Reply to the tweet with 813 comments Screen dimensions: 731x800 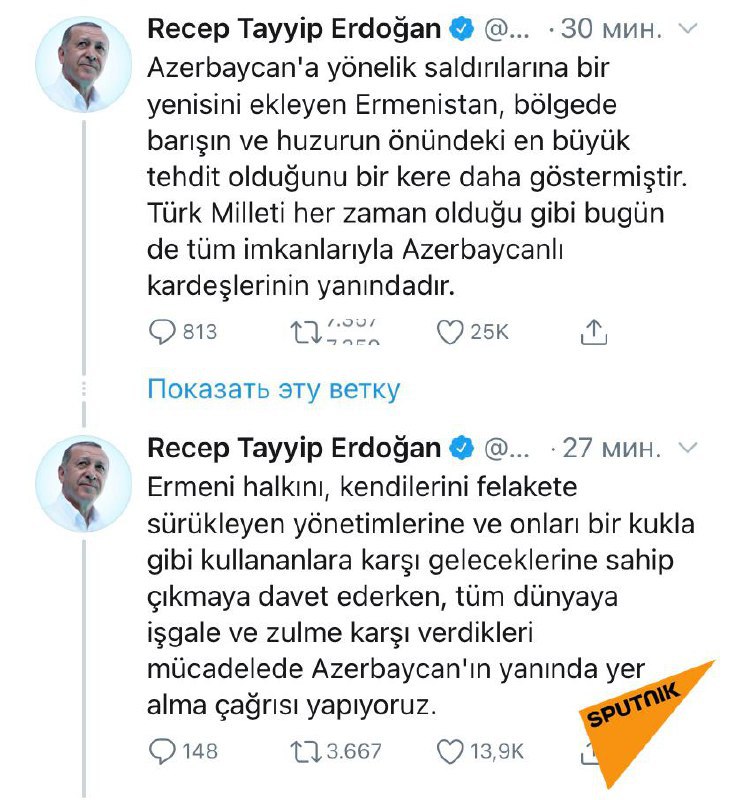tap(161, 332)
